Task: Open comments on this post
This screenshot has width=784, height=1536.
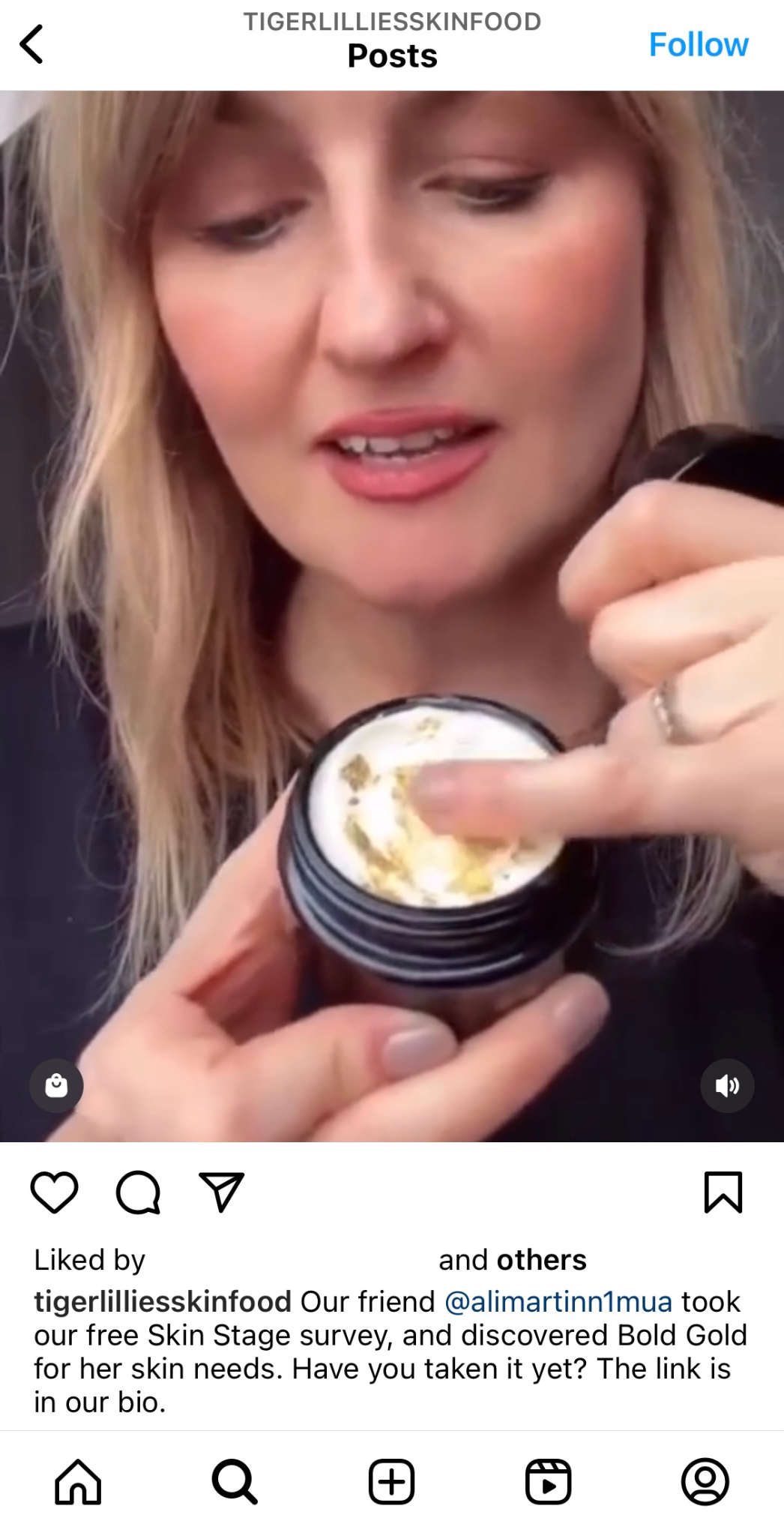Action: (x=138, y=1192)
